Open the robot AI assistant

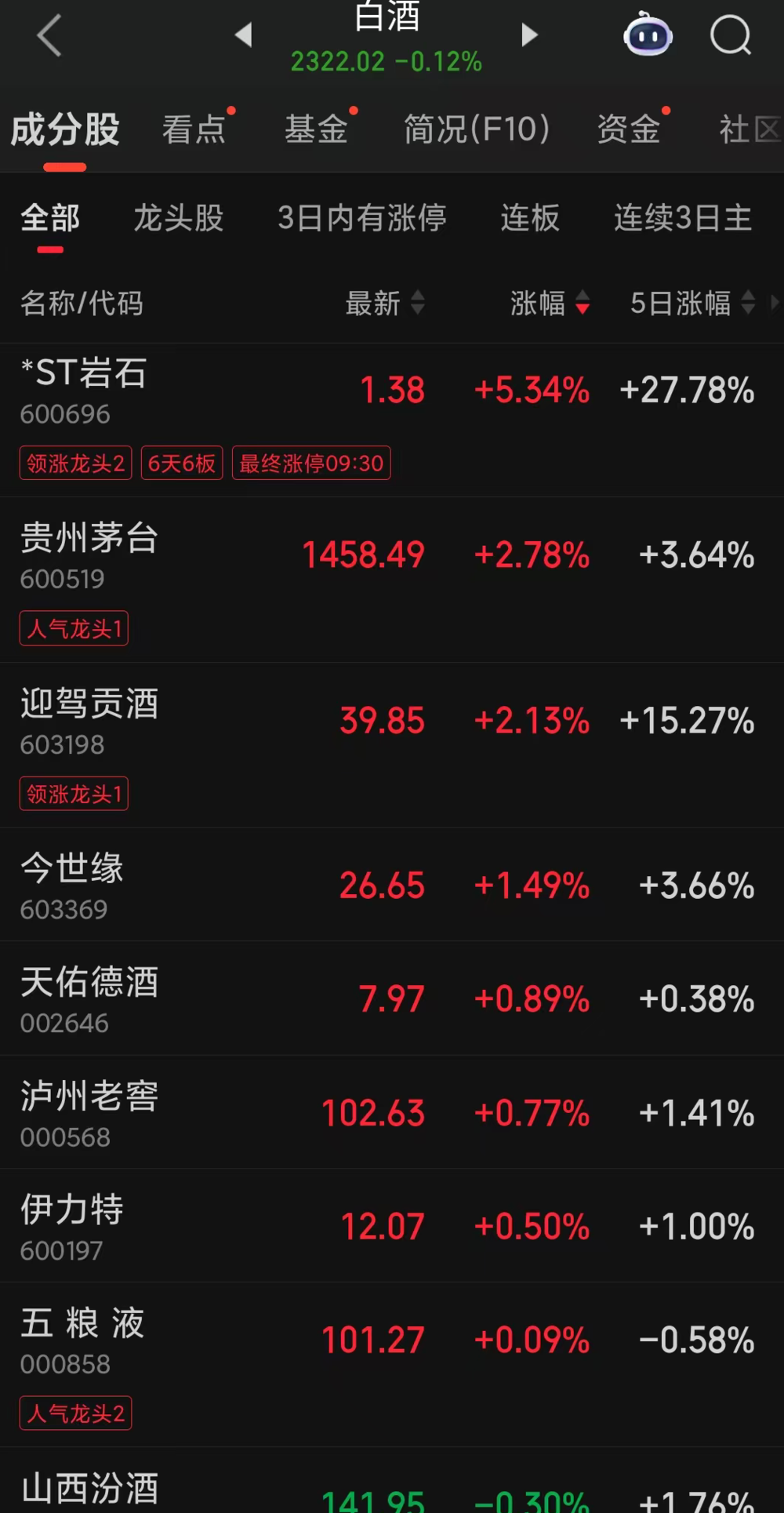tap(648, 35)
